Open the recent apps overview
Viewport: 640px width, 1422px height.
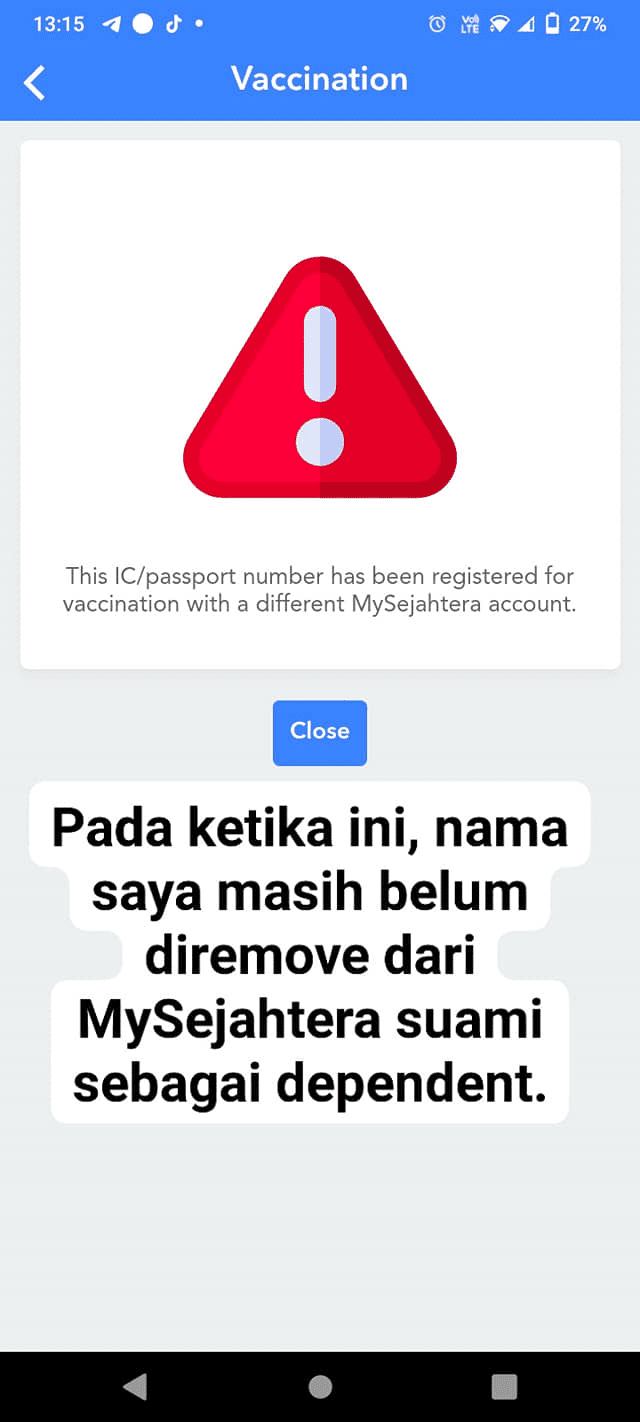click(x=504, y=1385)
